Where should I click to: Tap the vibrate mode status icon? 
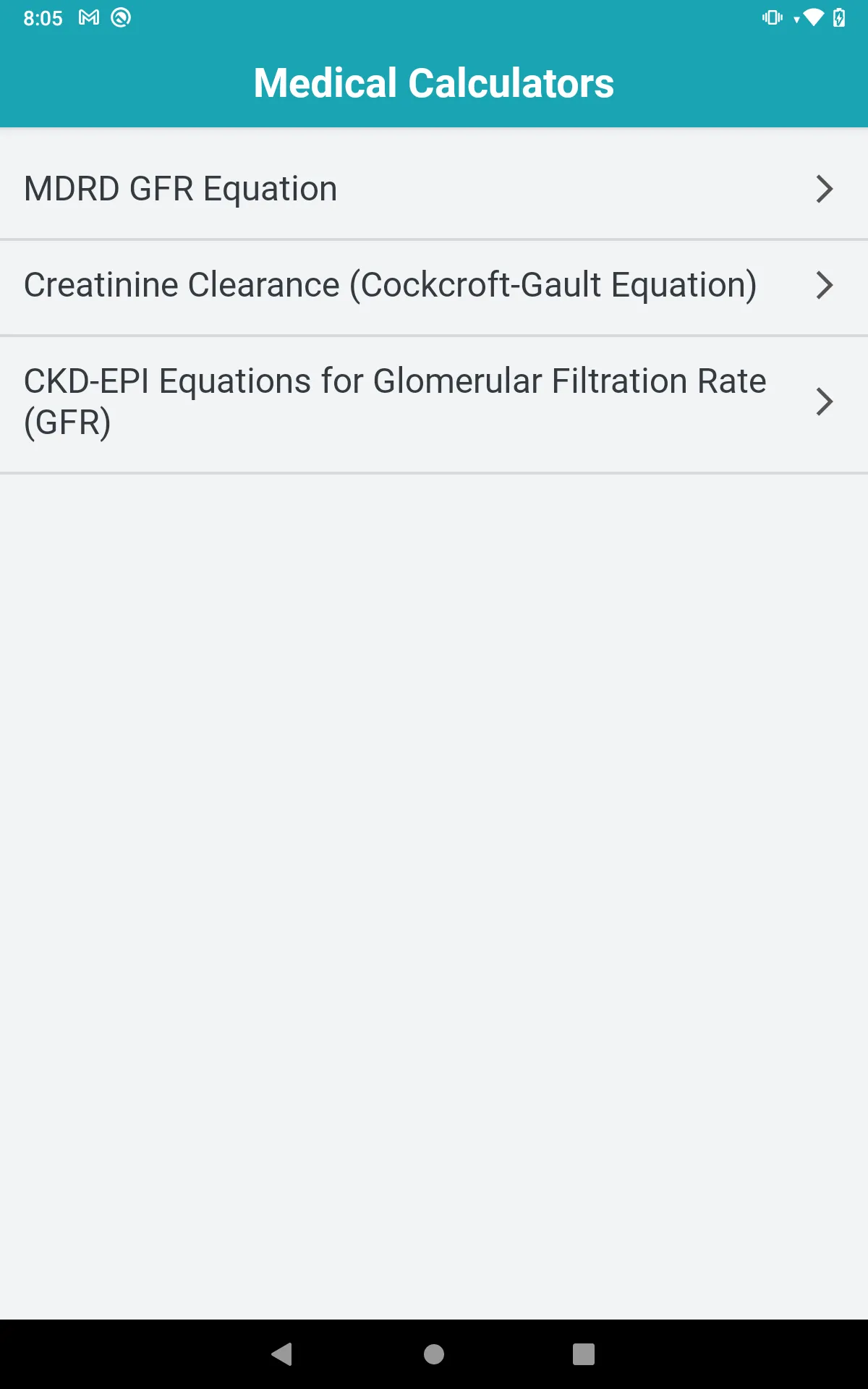tap(773, 17)
